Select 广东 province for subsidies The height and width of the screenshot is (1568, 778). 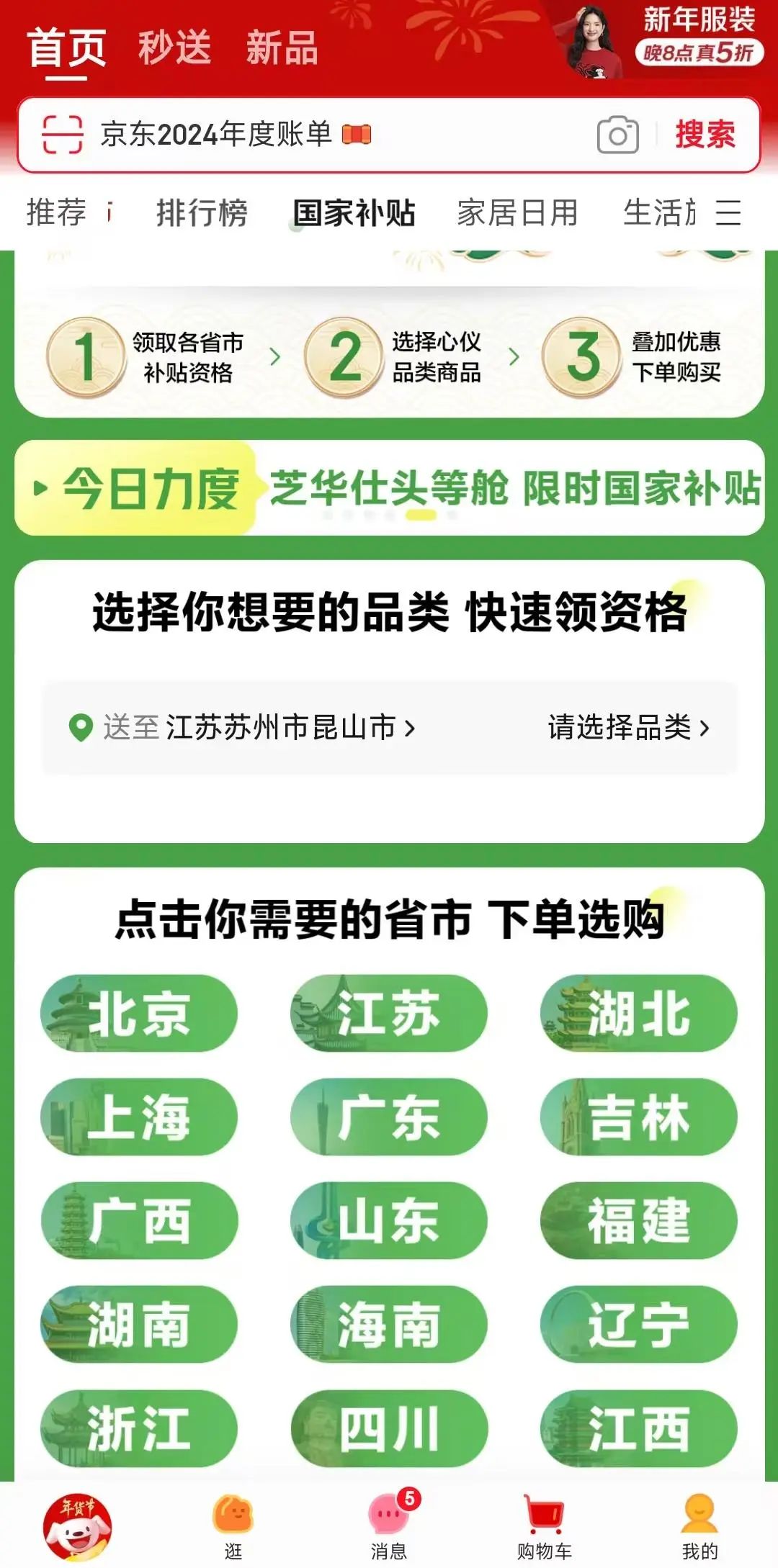[389, 1117]
